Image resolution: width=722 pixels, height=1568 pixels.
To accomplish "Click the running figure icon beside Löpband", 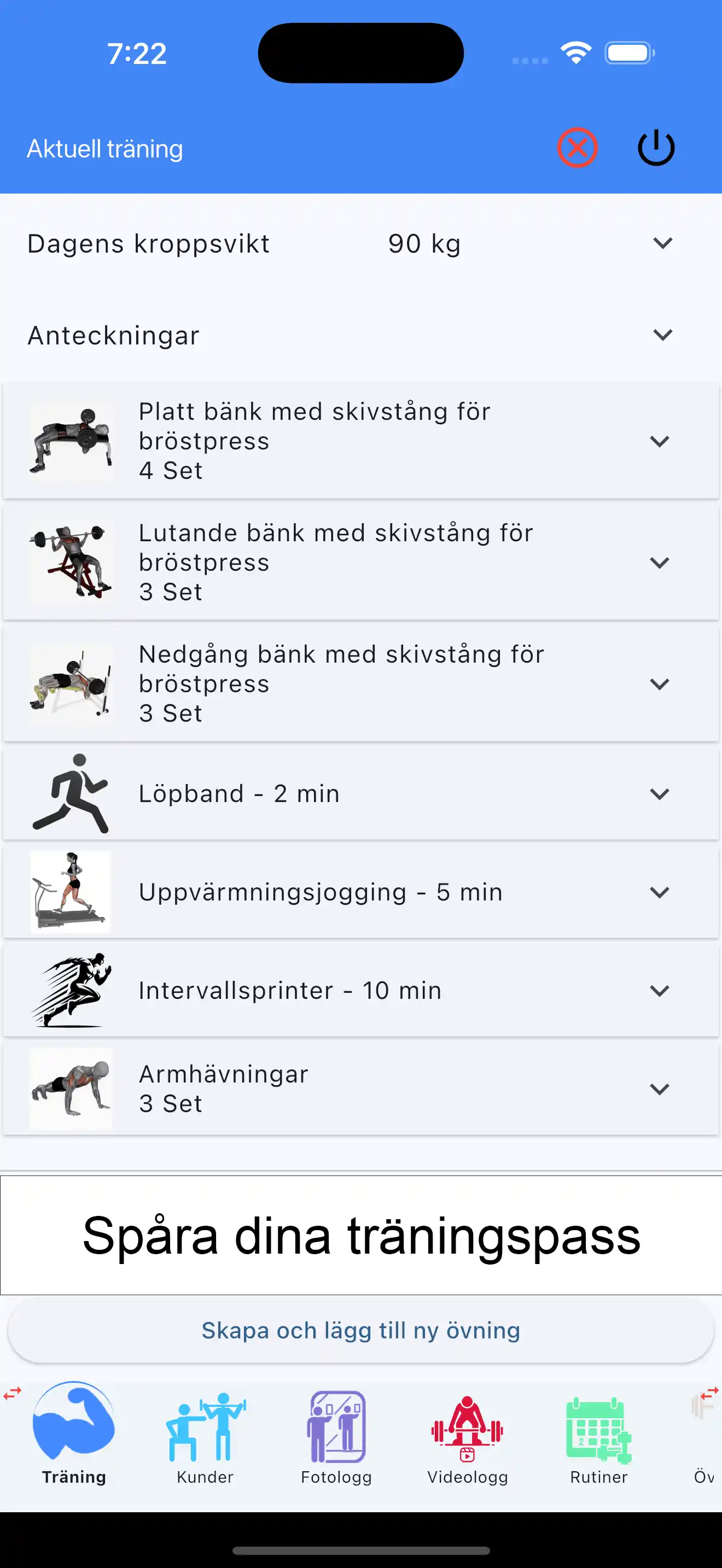I will (x=71, y=793).
